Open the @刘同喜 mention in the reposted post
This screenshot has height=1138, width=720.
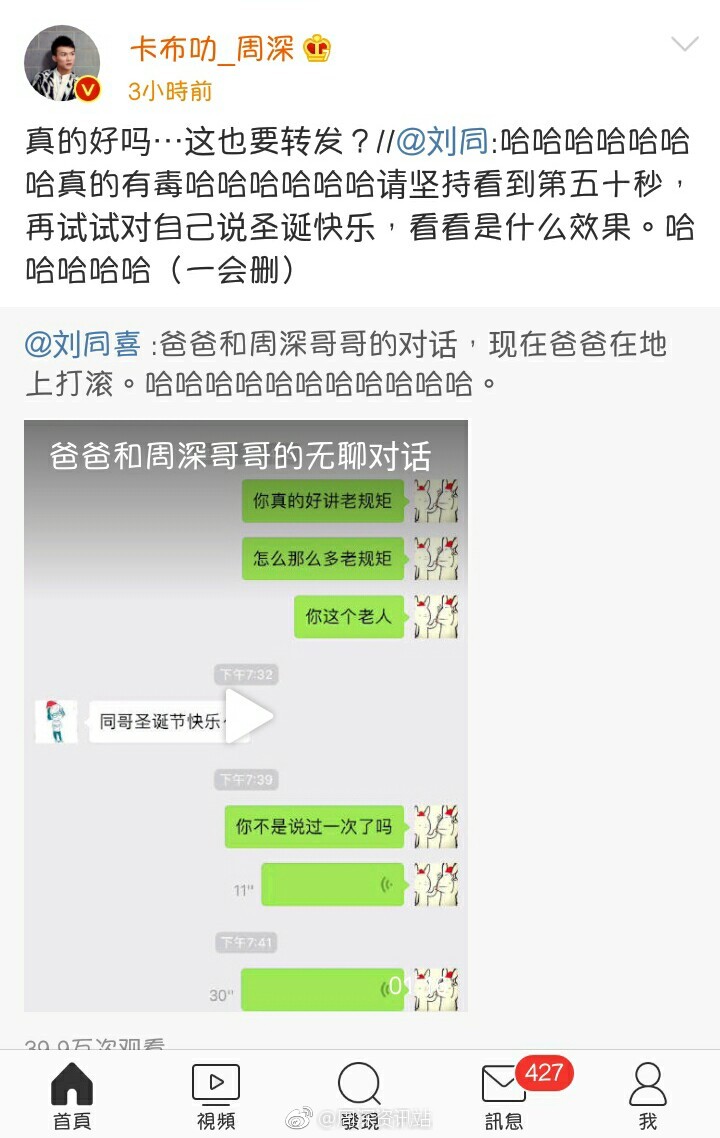coord(83,345)
